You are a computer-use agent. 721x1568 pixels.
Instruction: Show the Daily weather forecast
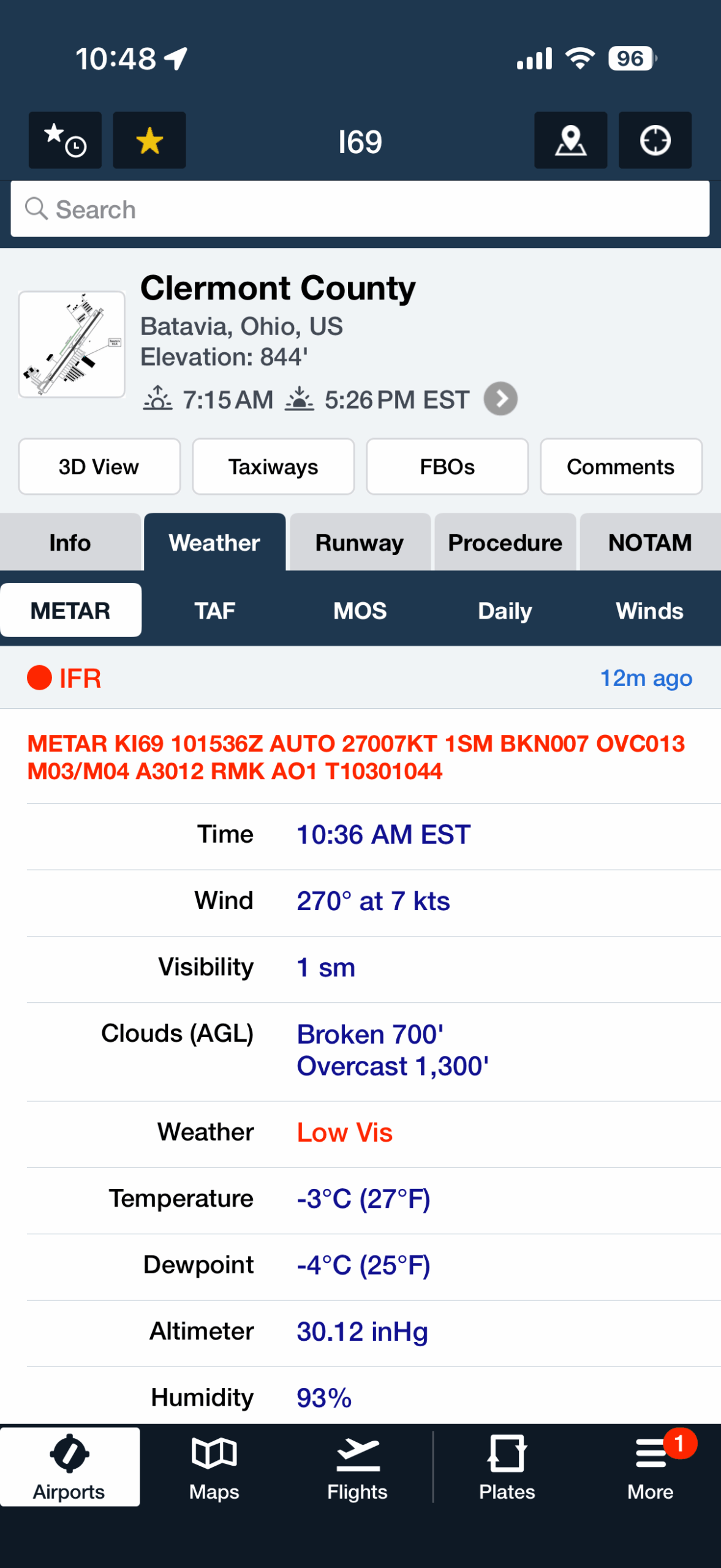(505, 611)
